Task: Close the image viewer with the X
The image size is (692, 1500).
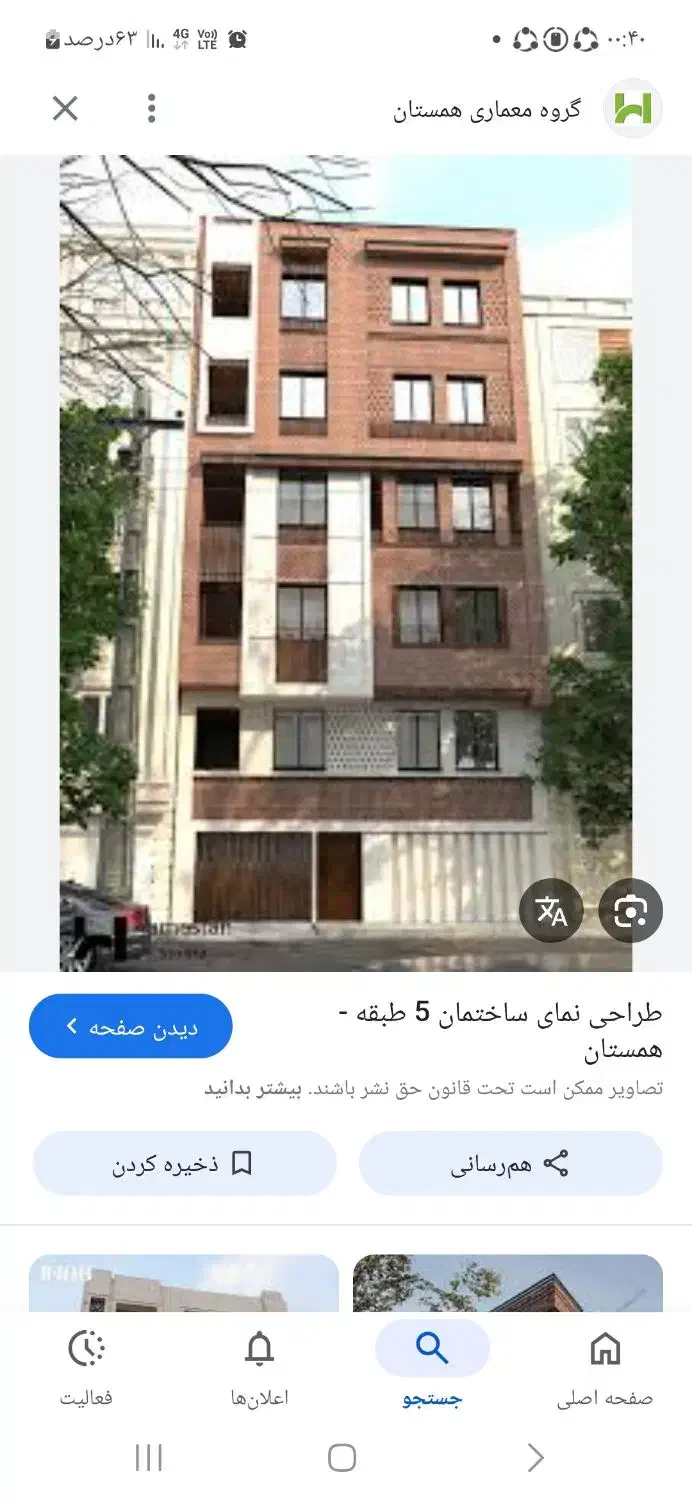Action: pyautogui.click(x=65, y=108)
